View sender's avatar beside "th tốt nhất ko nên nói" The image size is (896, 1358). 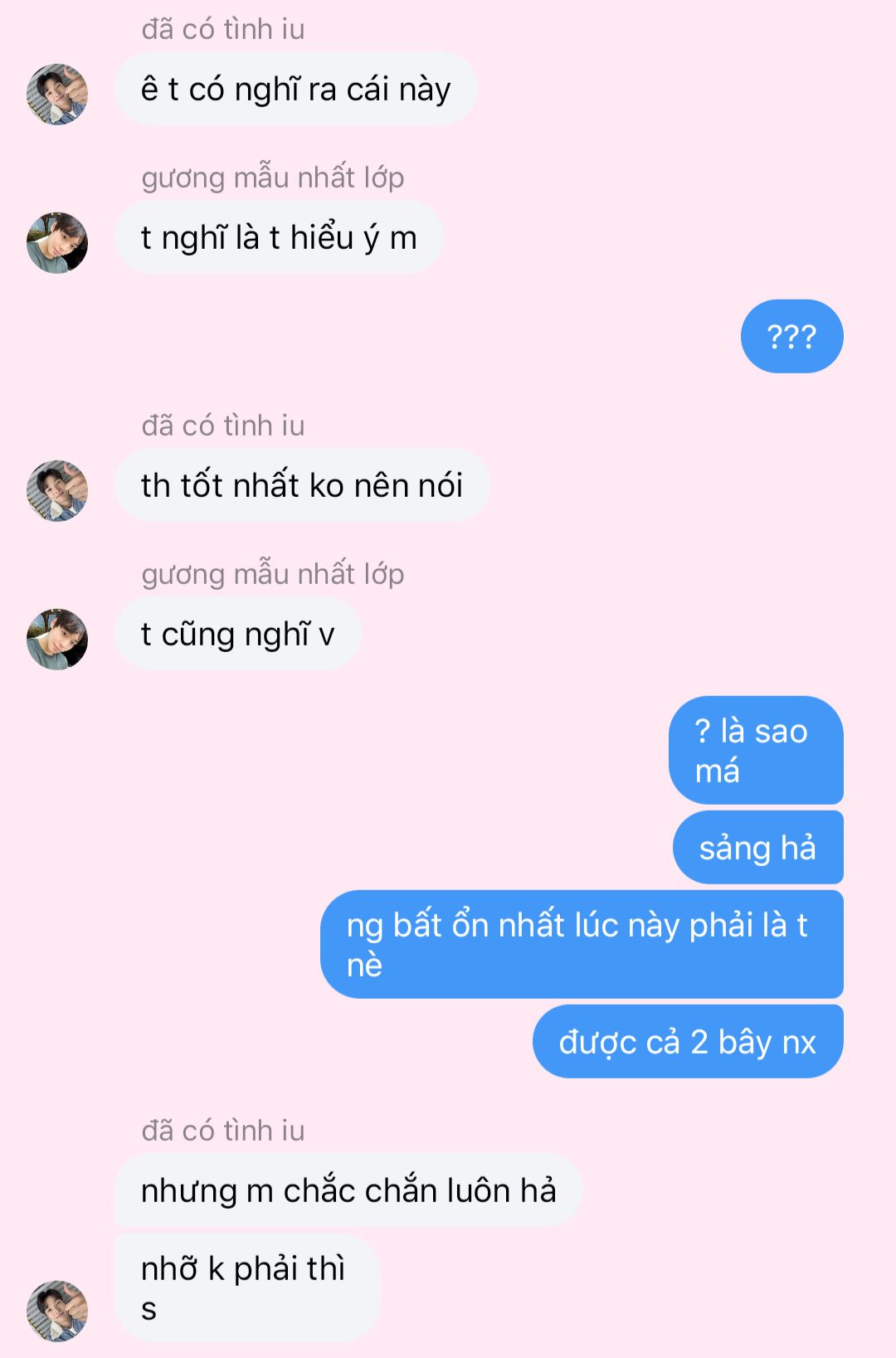57,491
